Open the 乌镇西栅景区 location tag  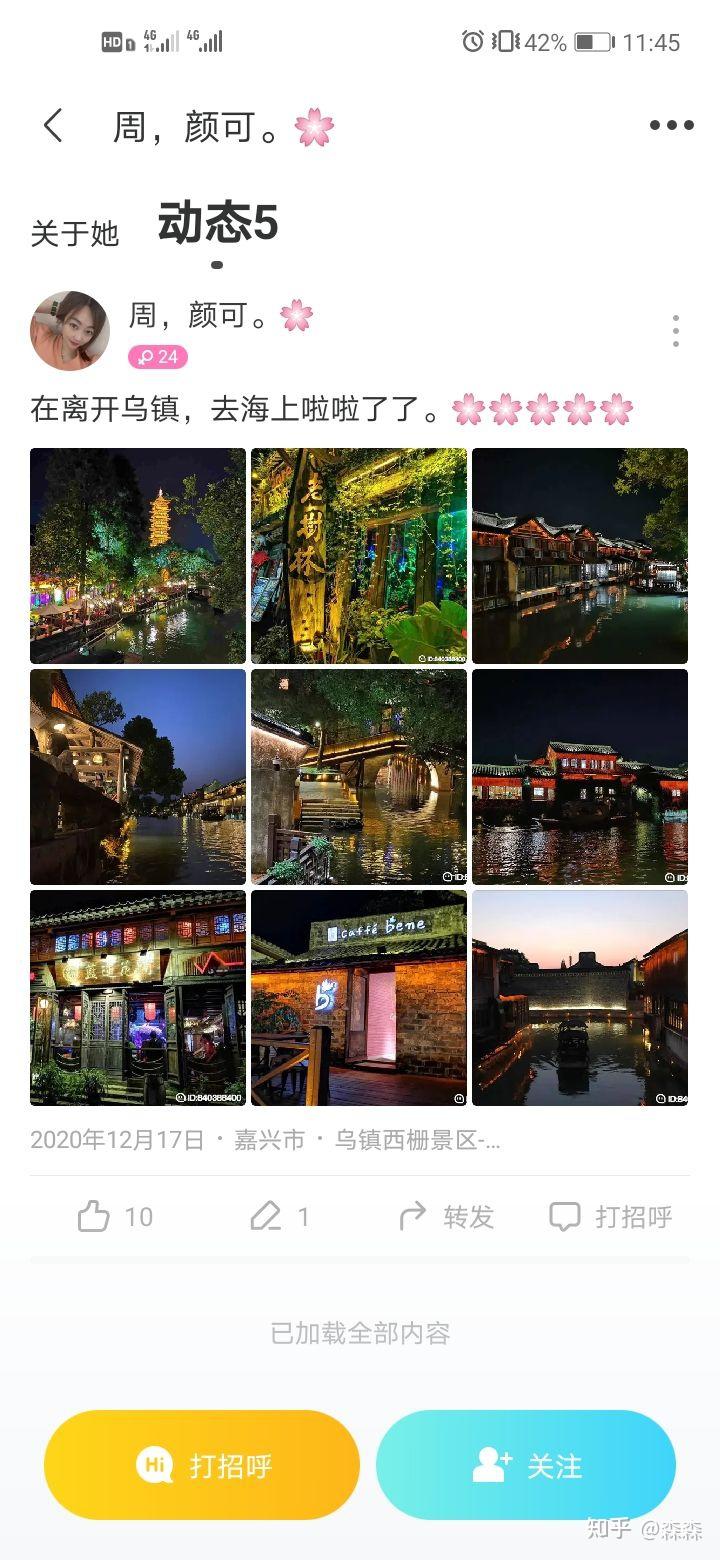[417, 1140]
